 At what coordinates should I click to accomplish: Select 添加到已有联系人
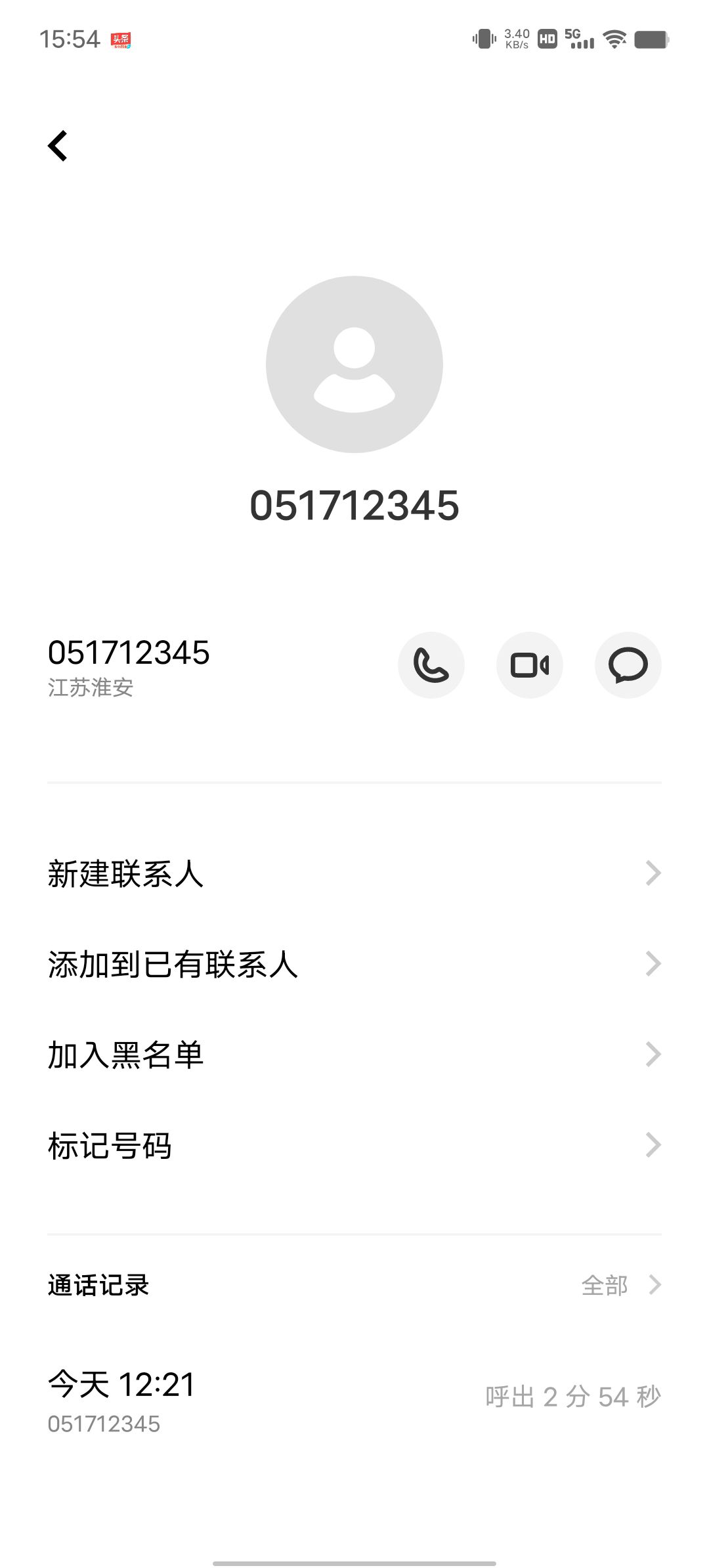click(354, 964)
